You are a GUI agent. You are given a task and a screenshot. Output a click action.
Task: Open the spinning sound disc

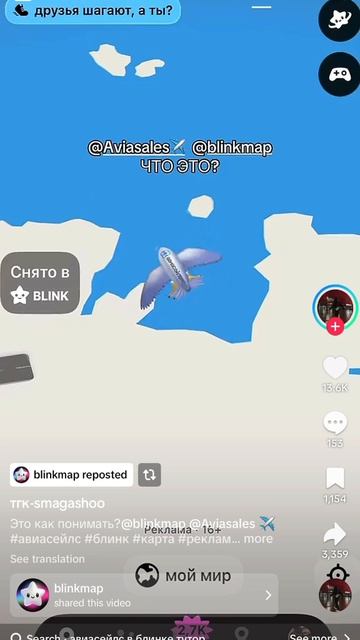335,594
